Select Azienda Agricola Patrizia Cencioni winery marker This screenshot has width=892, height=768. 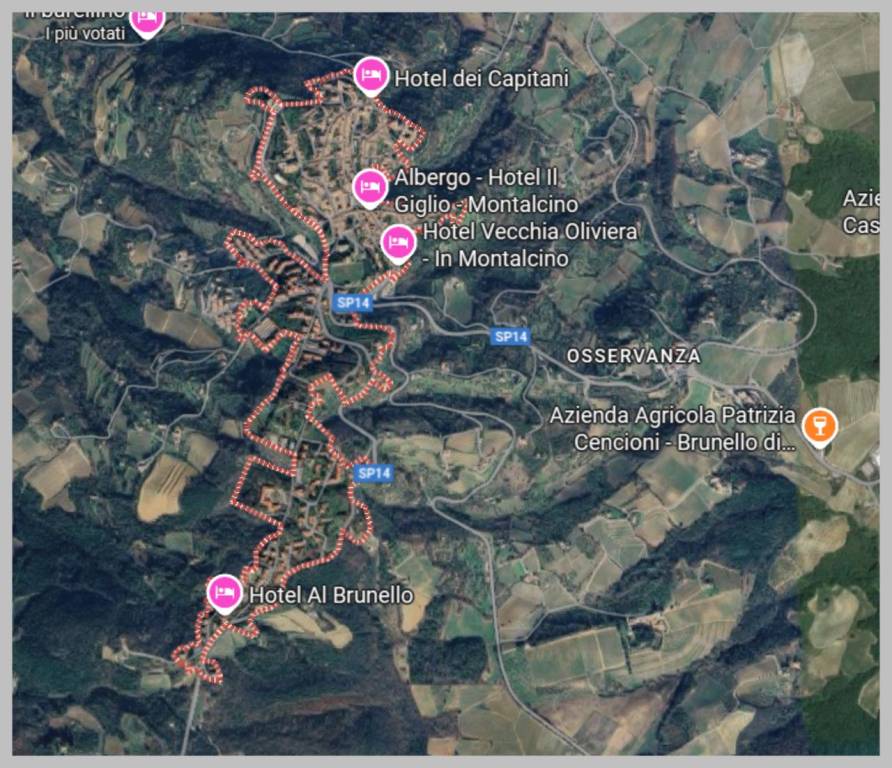(x=818, y=425)
